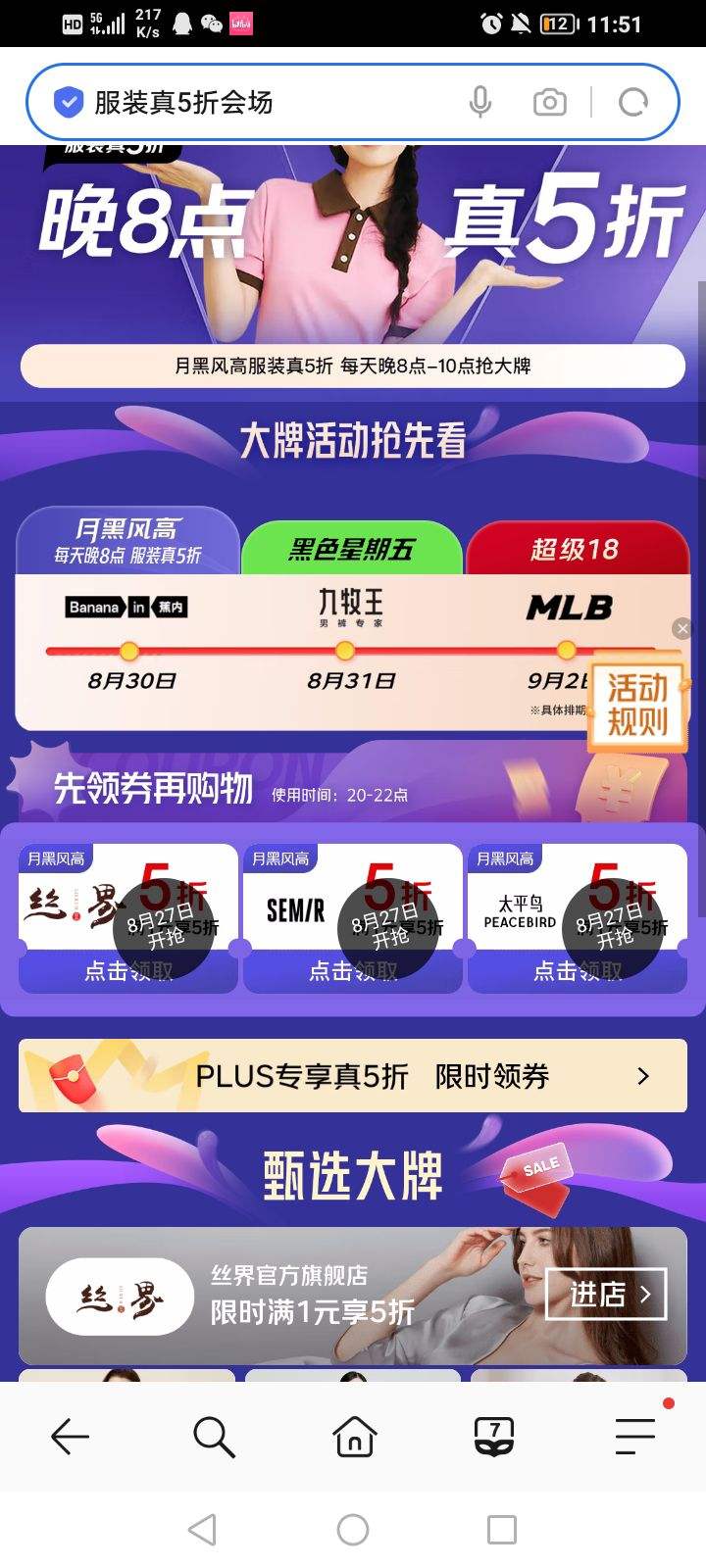Select the home icon in bottom navigation
This screenshot has height=1568, width=706.
tap(353, 1438)
